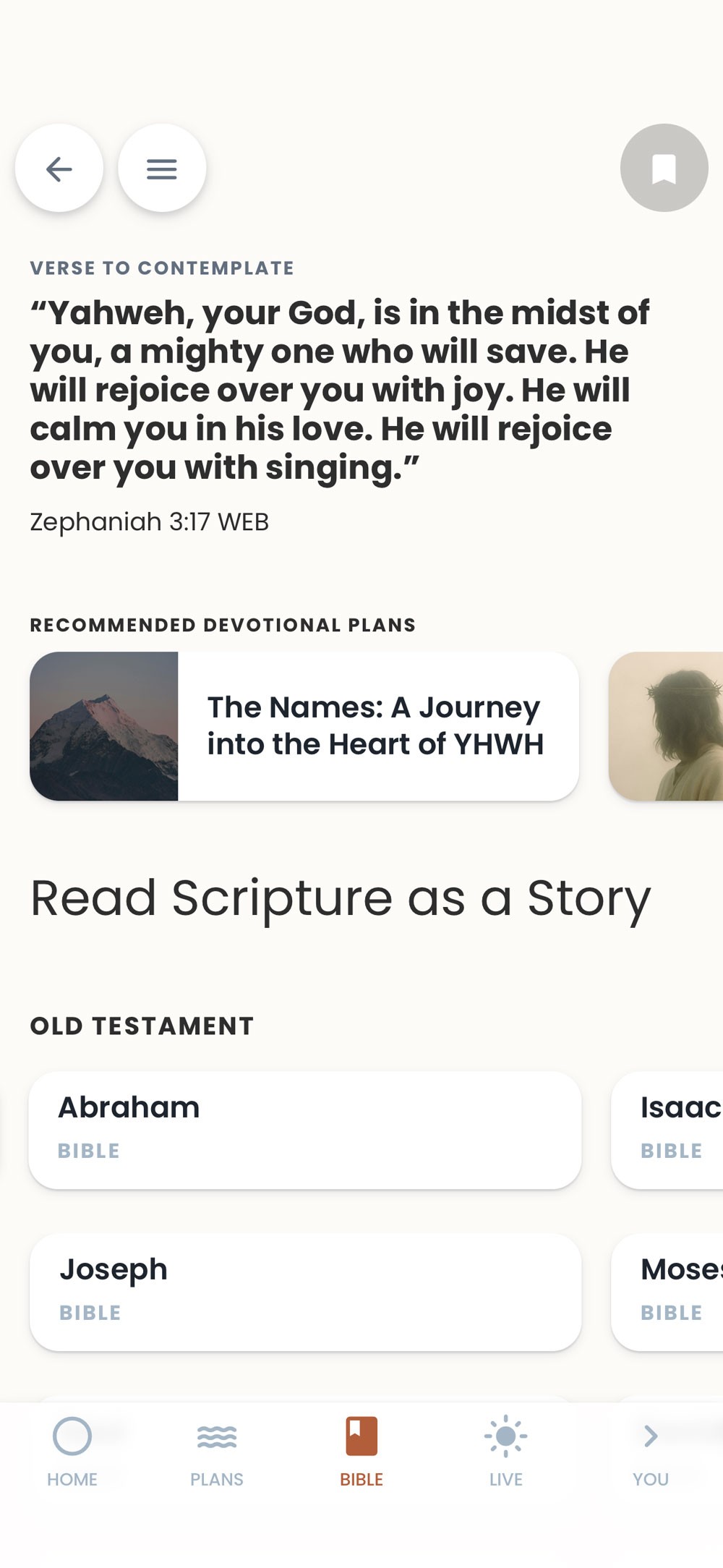This screenshot has height=1568, width=723.
Task: Select the Joseph story card
Action: tap(304, 1292)
